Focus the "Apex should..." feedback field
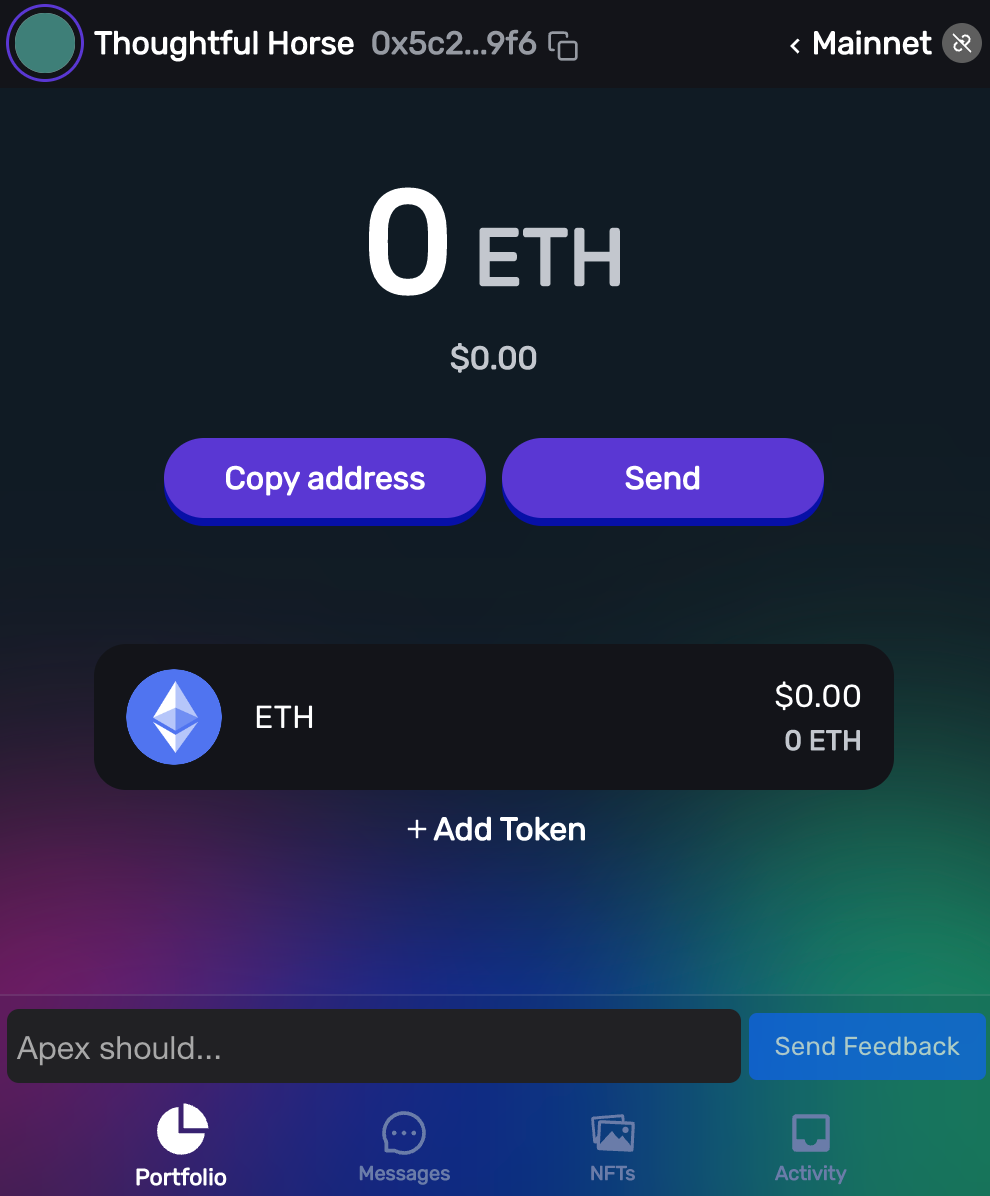 tap(373, 1047)
